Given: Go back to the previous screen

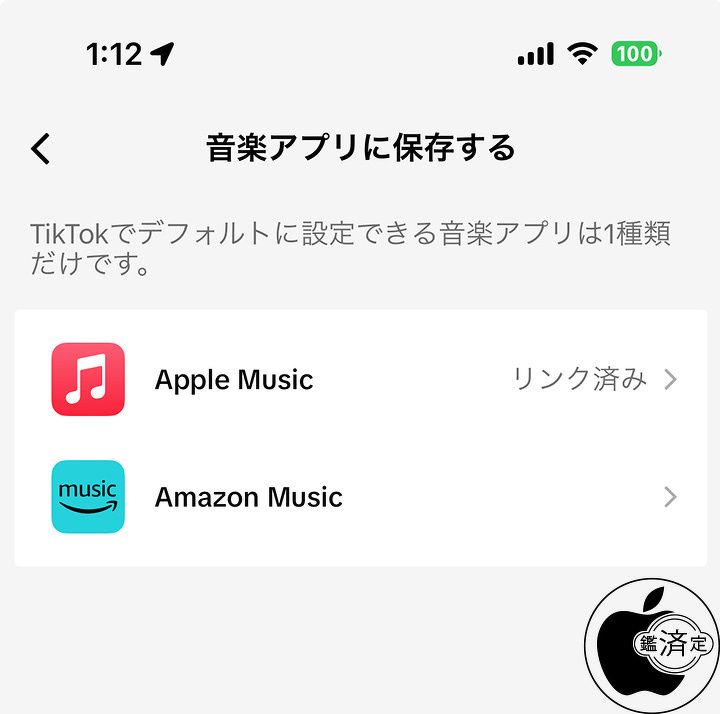Looking at the screenshot, I should tap(40, 149).
